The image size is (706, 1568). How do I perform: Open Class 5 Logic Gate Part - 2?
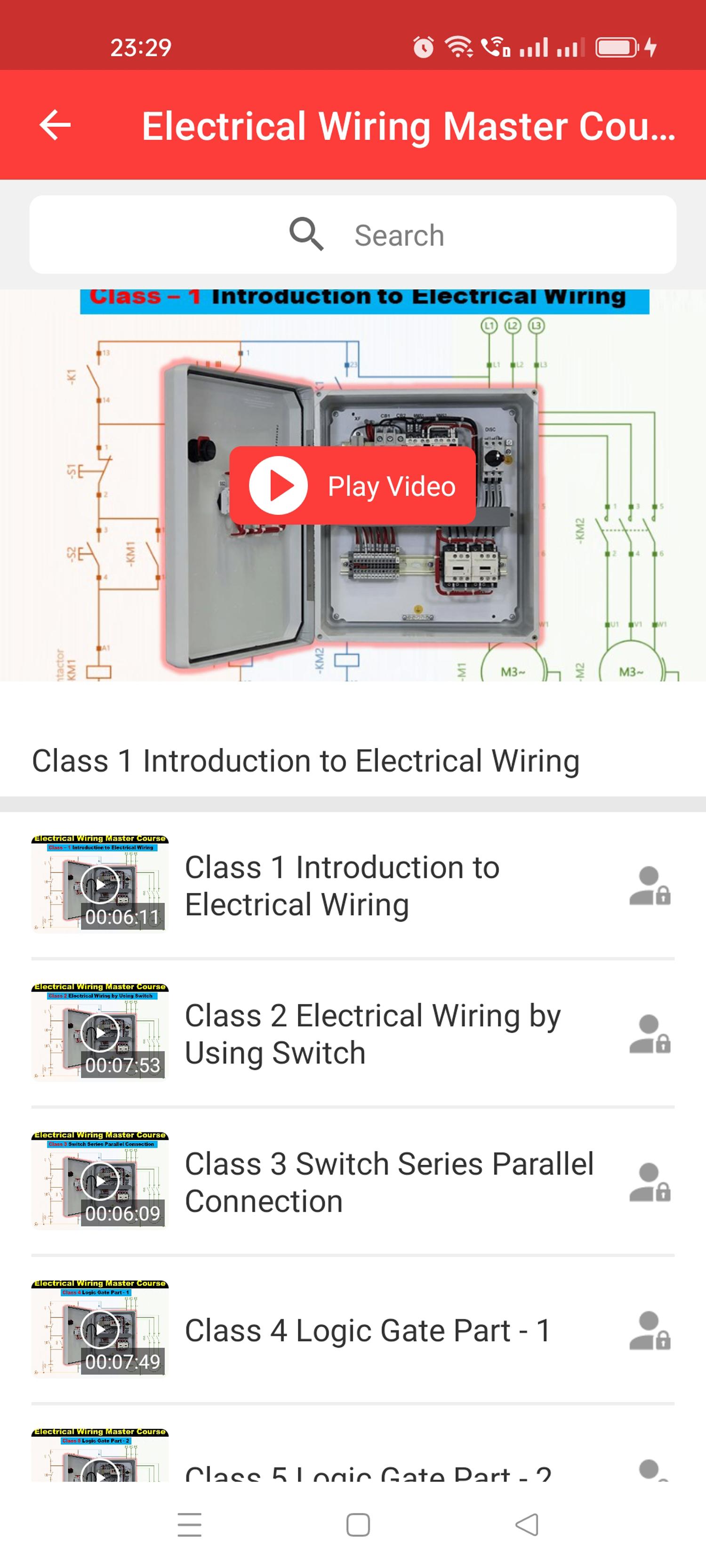pos(353,1455)
